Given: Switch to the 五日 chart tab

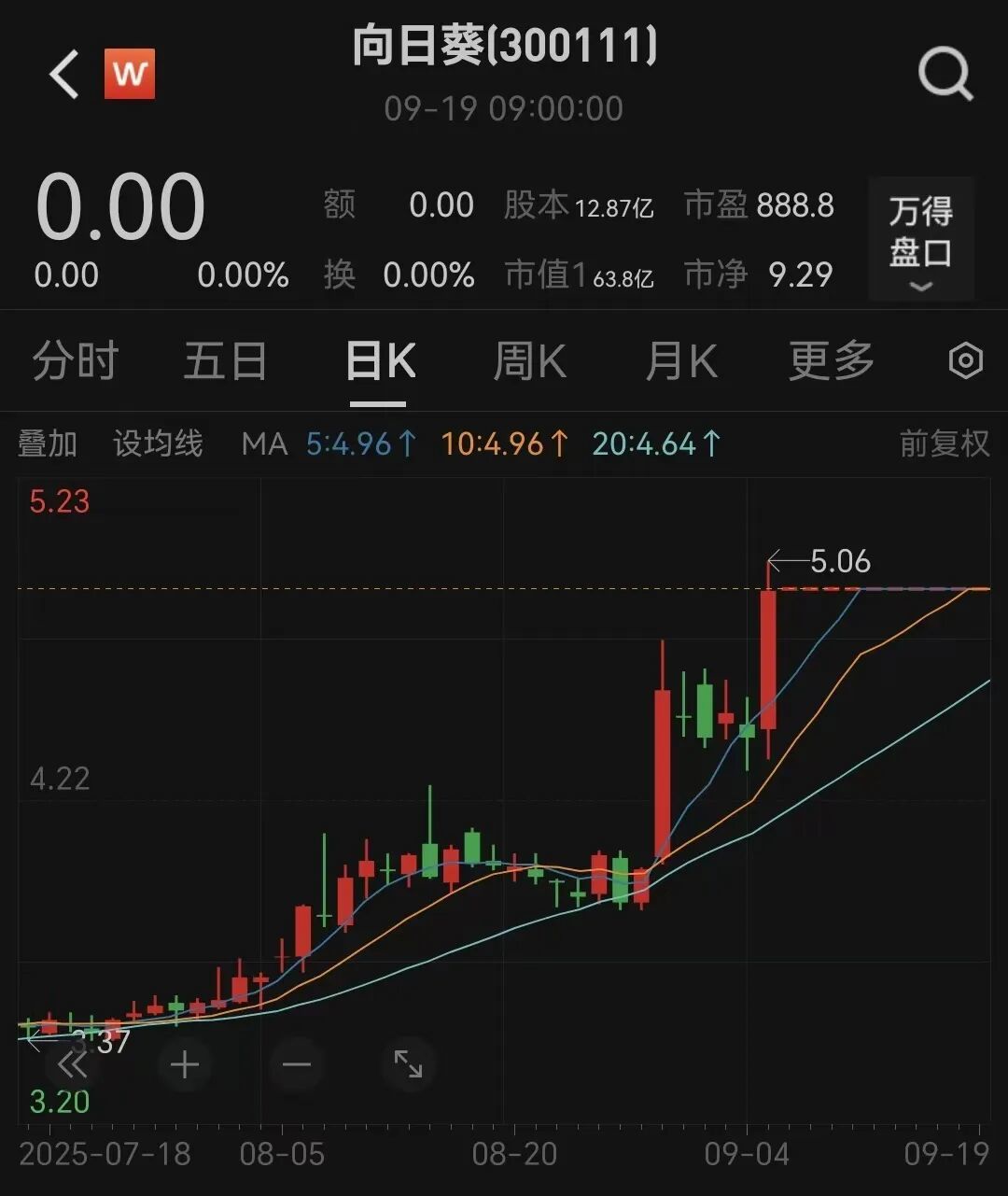Looking at the screenshot, I should point(226,361).
